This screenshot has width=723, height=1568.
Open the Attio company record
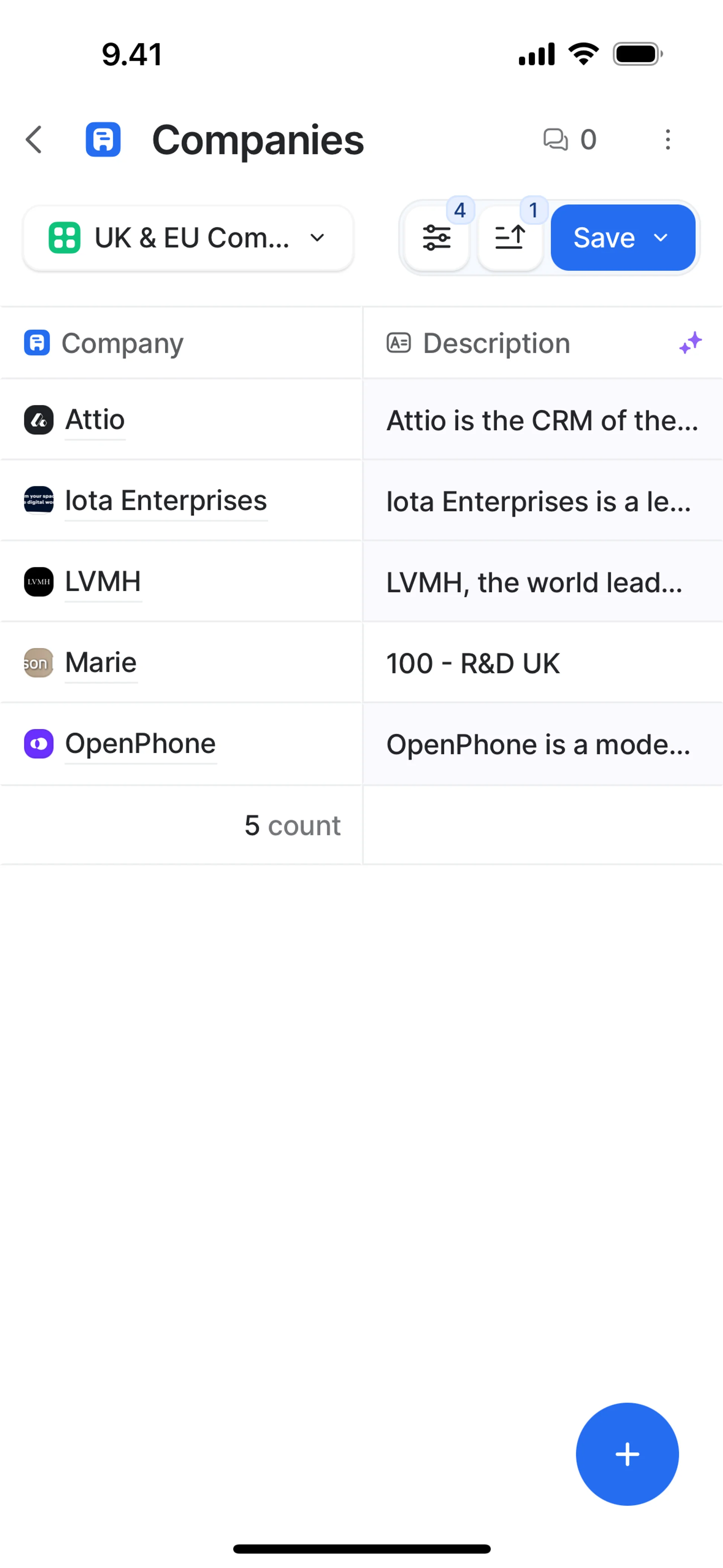click(x=95, y=420)
